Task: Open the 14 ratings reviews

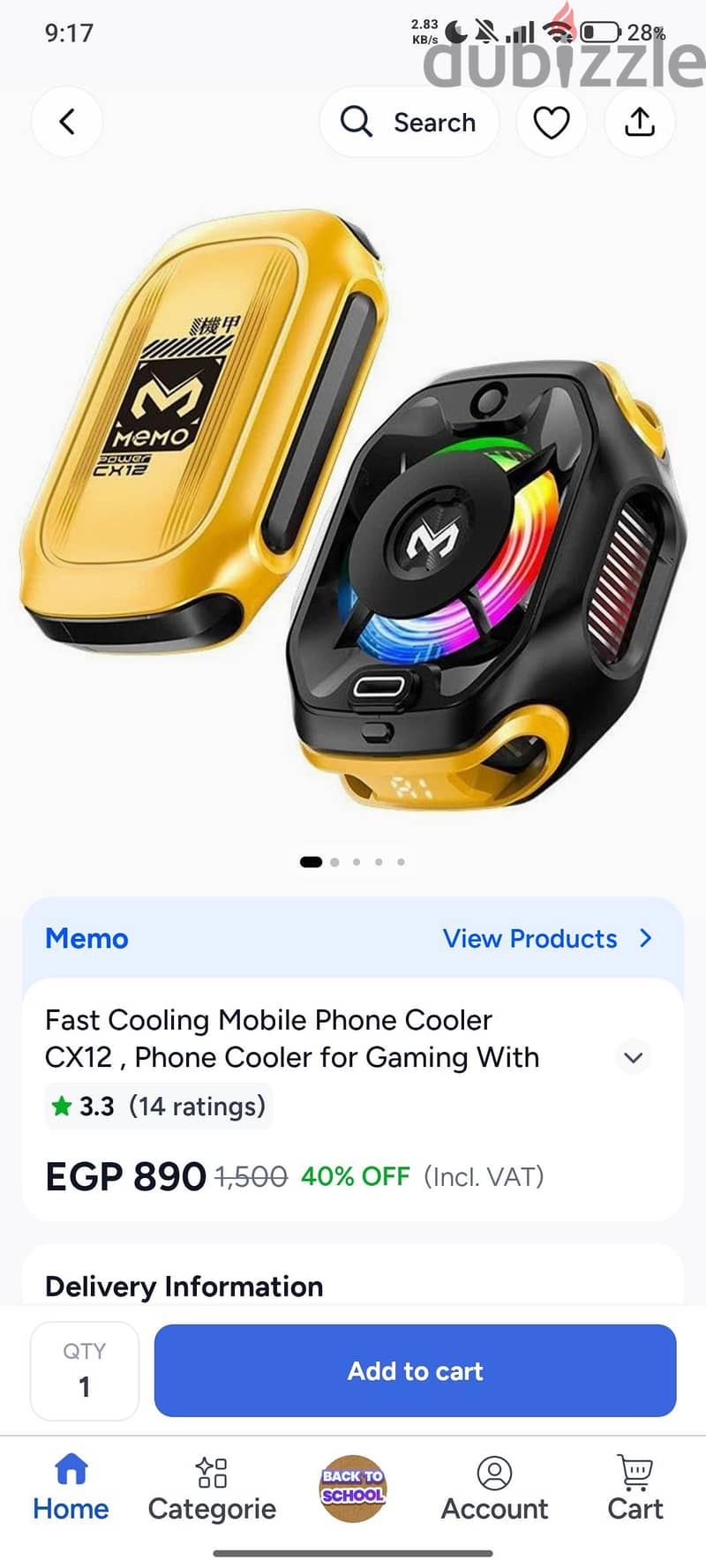Action: (159, 1106)
